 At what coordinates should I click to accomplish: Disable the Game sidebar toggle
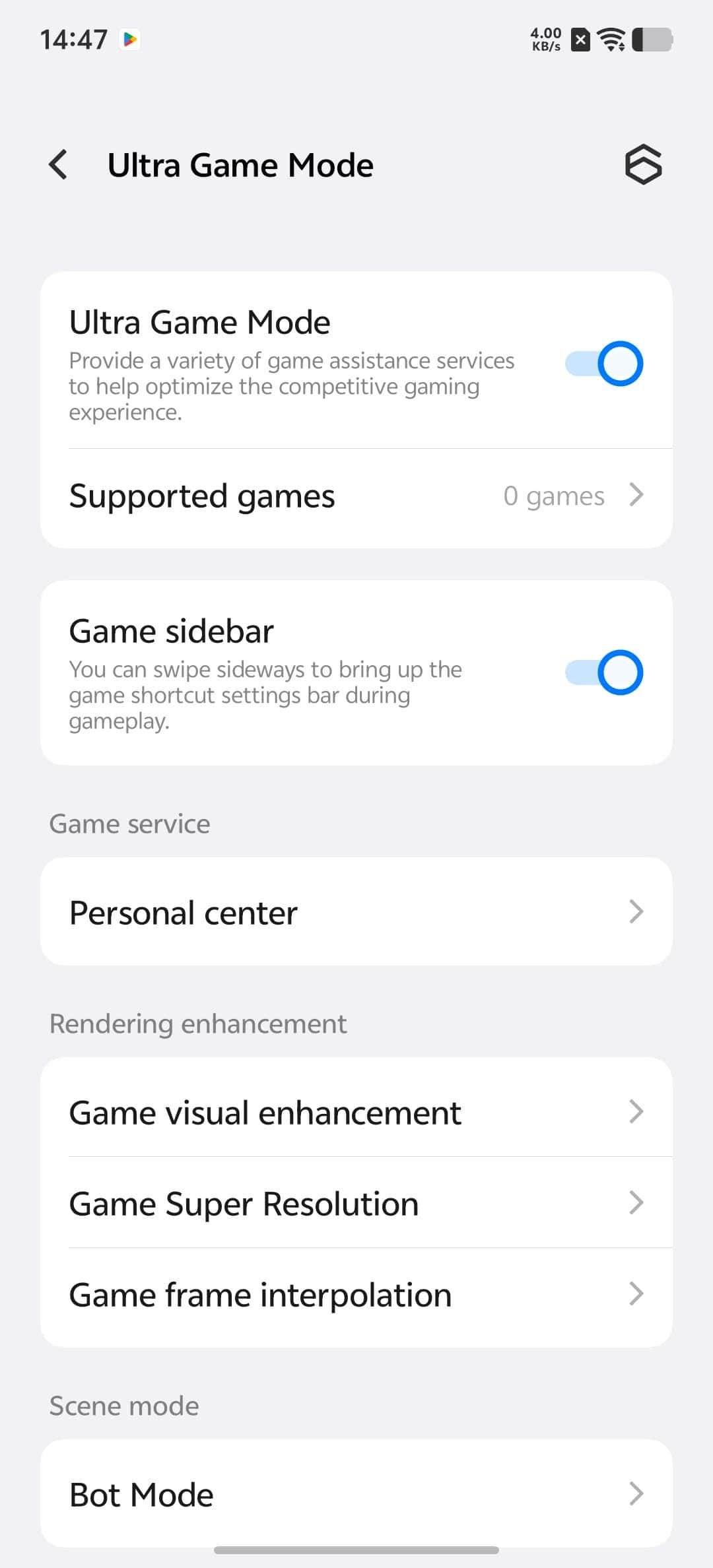point(604,672)
